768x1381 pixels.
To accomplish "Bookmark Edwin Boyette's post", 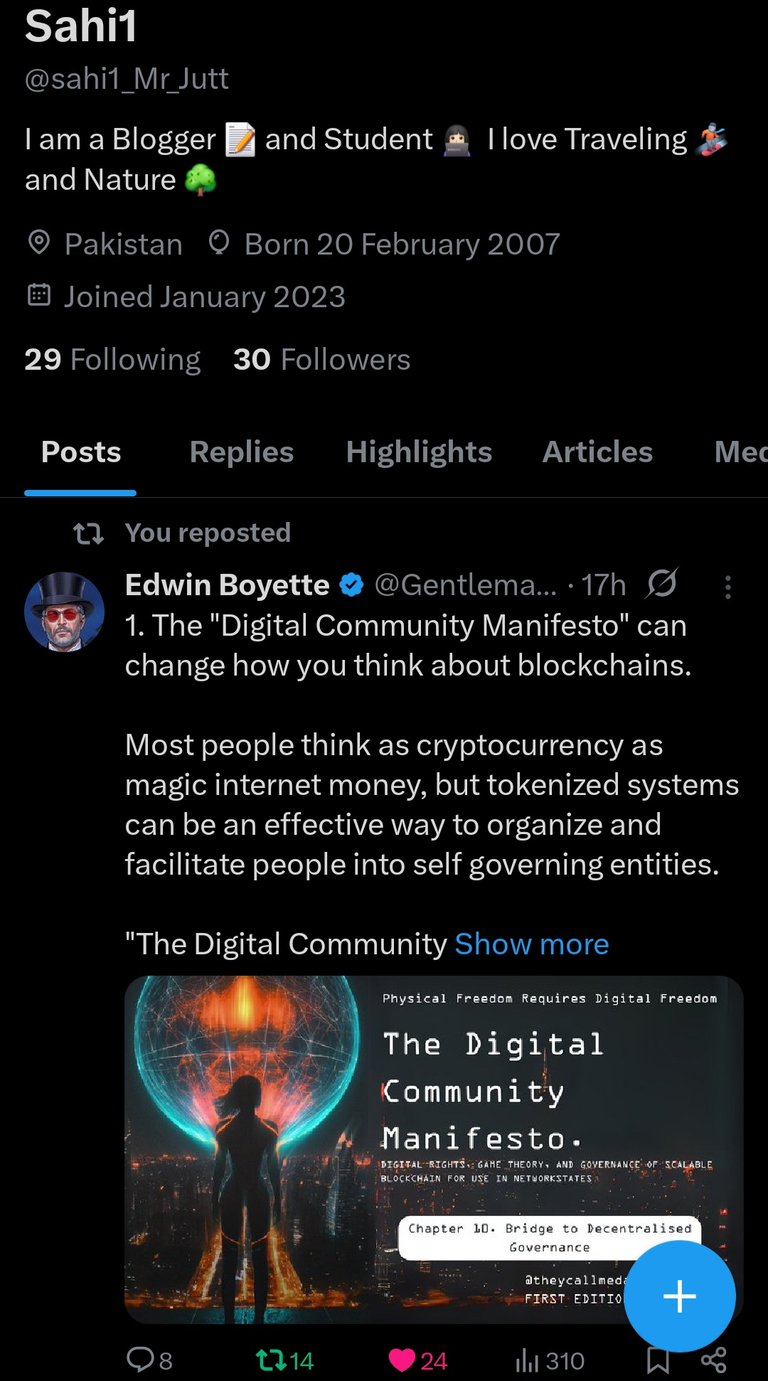I will 657,1360.
